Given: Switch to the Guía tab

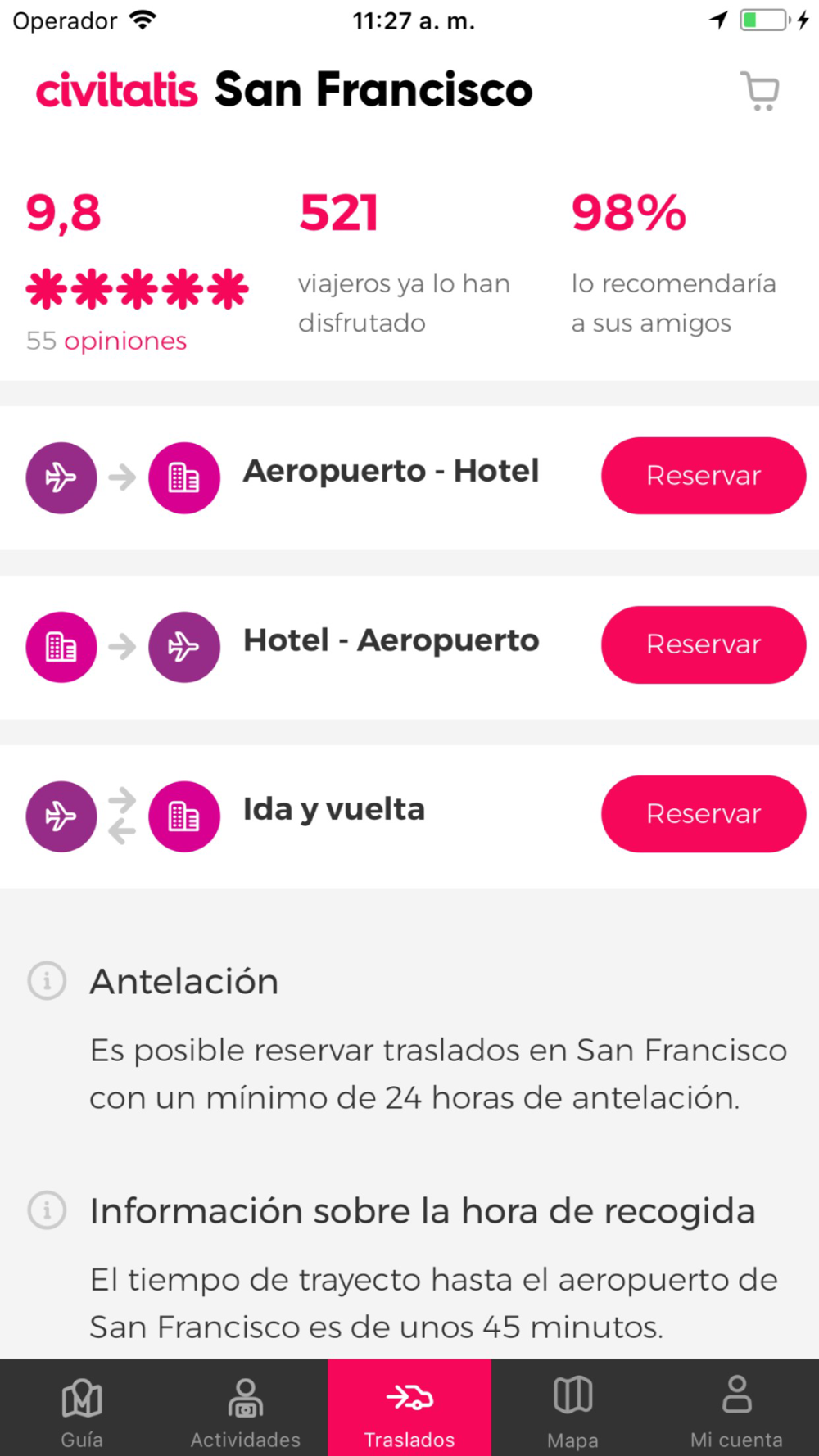Looking at the screenshot, I should point(82,1408).
